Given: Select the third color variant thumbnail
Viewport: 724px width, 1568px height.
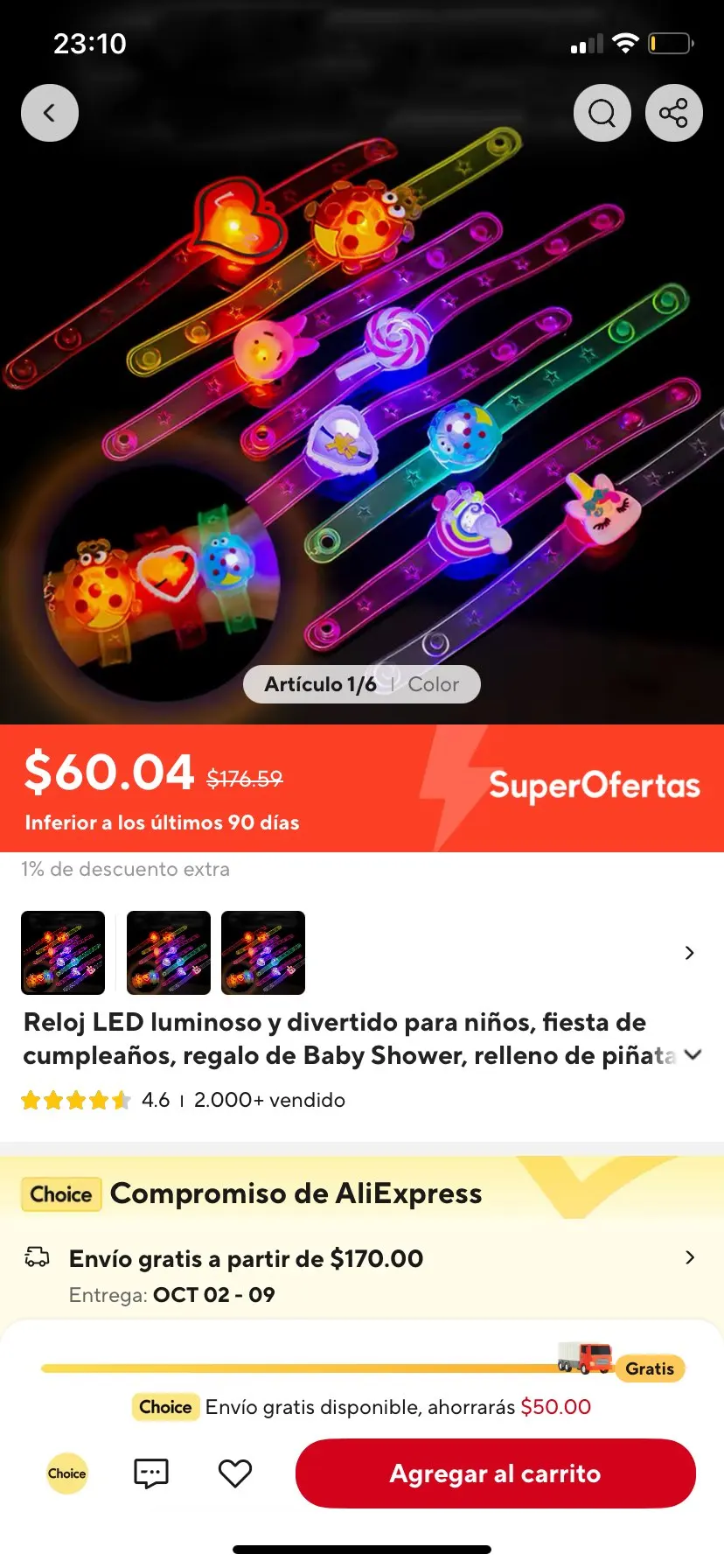Looking at the screenshot, I should pyautogui.click(x=263, y=953).
